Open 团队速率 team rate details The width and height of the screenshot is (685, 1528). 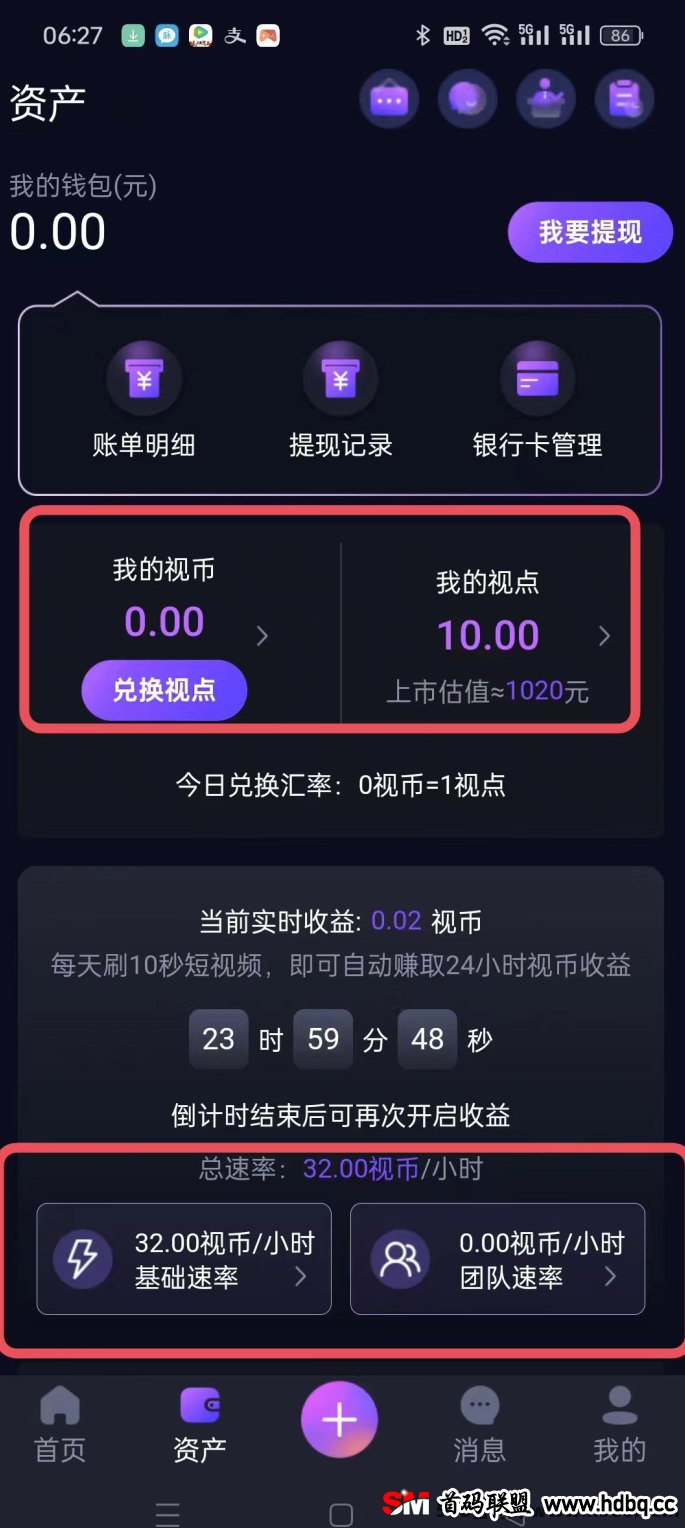pos(497,1259)
